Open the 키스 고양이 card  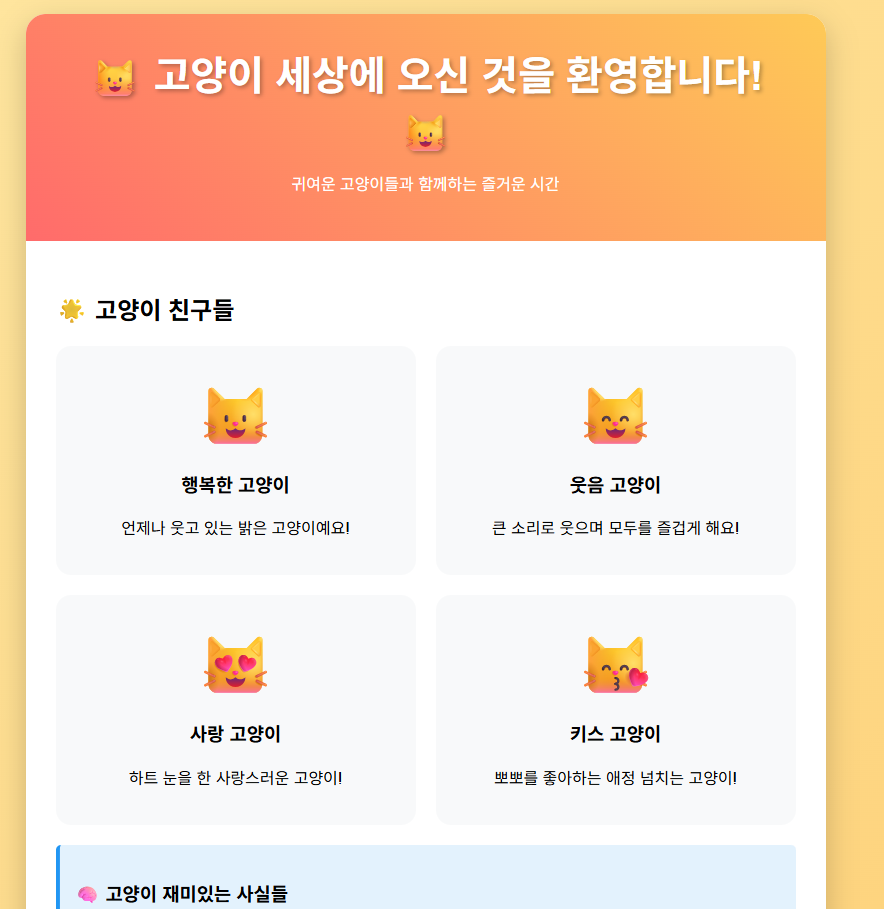615,710
